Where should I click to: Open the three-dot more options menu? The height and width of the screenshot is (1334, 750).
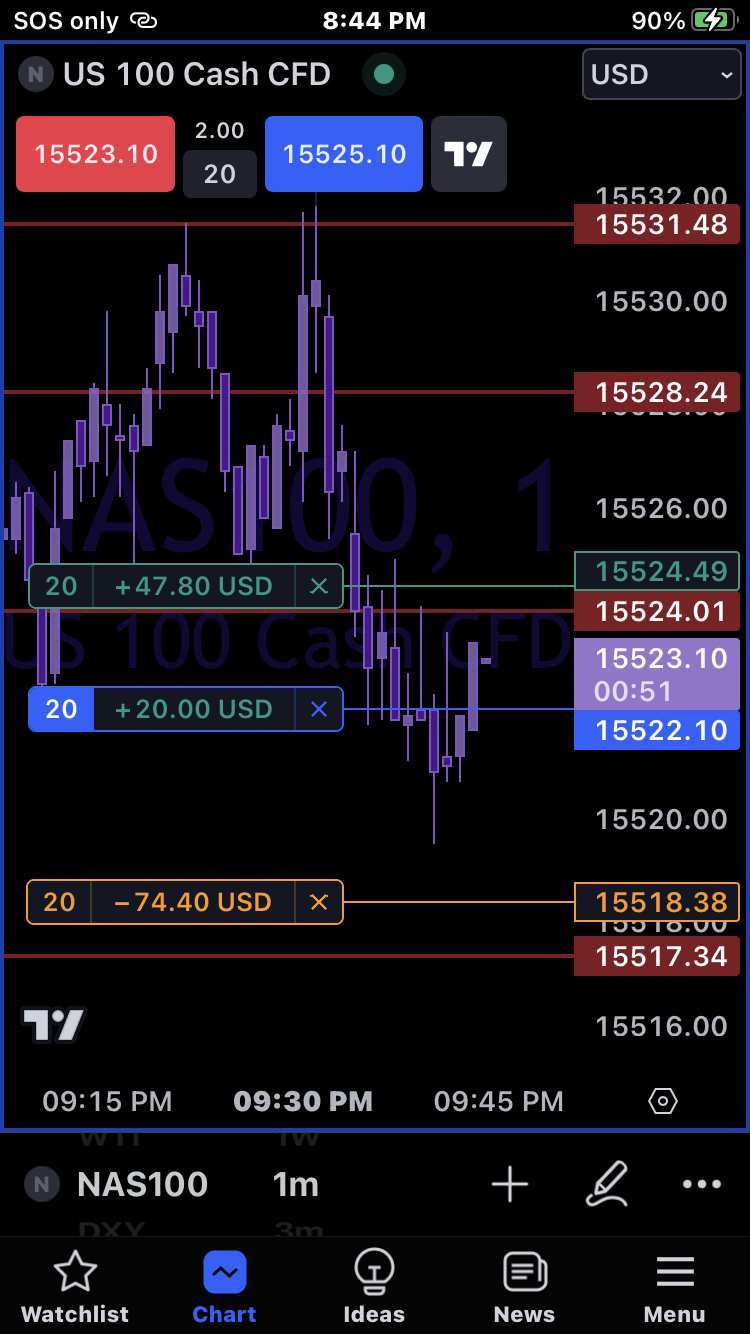tap(701, 1184)
